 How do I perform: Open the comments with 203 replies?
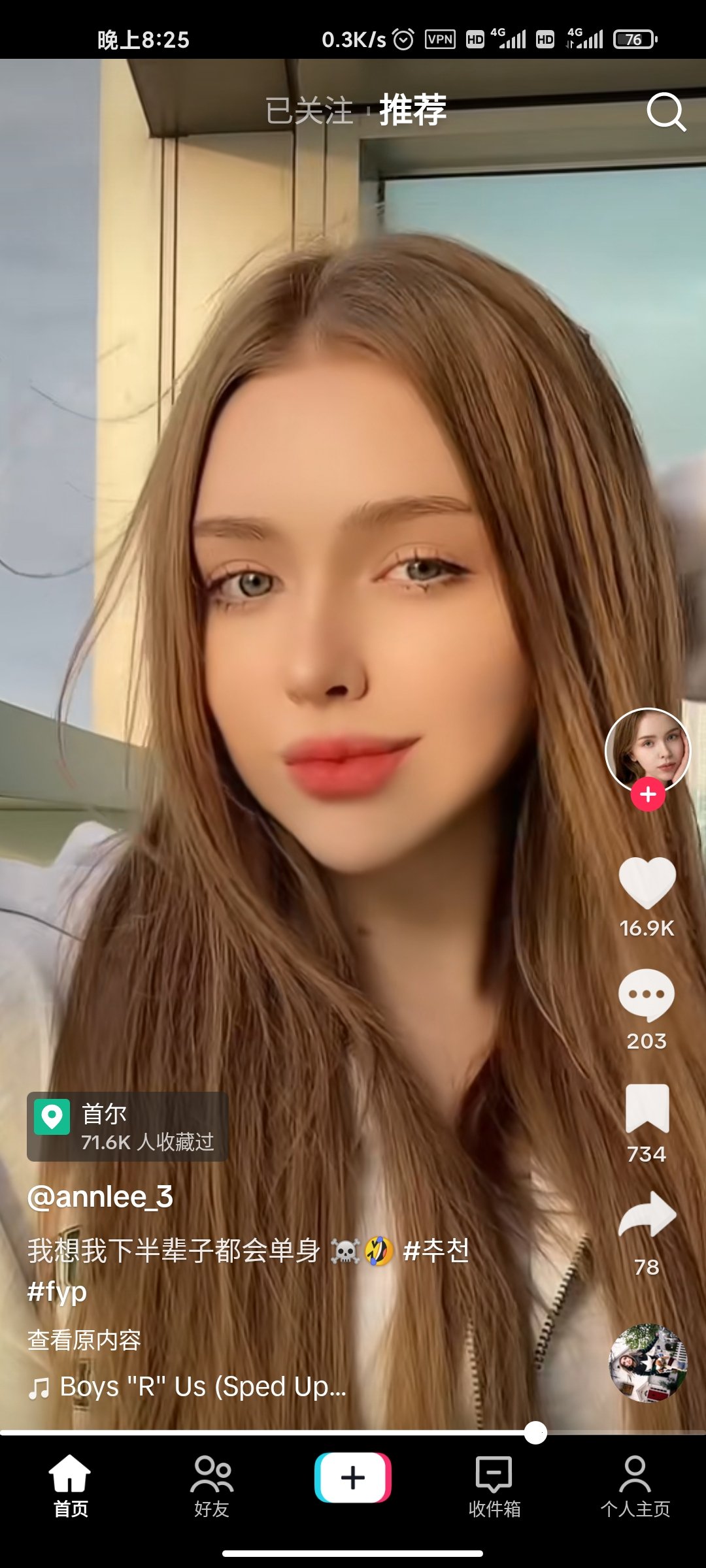647,996
